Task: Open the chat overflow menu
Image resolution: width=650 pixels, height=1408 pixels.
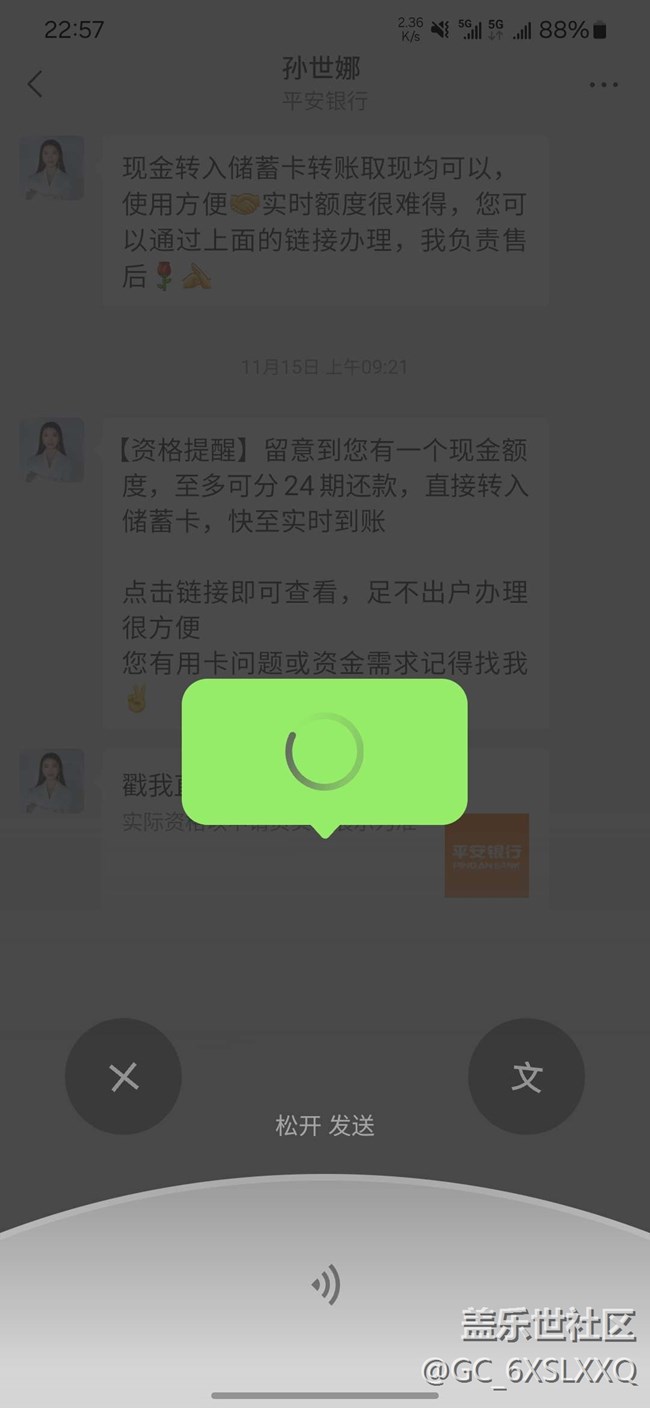Action: coord(603,85)
